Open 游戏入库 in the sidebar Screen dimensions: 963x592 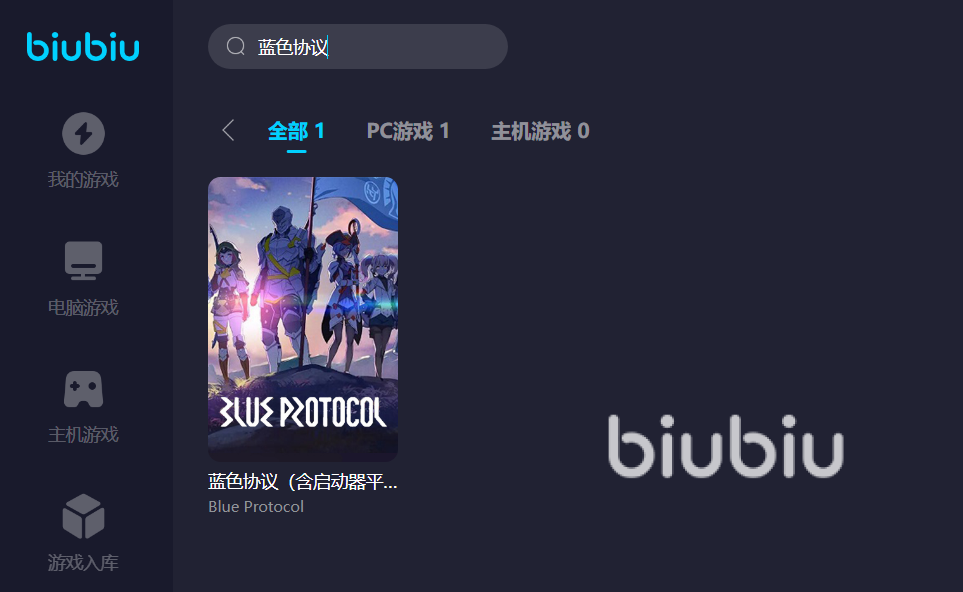(83, 534)
